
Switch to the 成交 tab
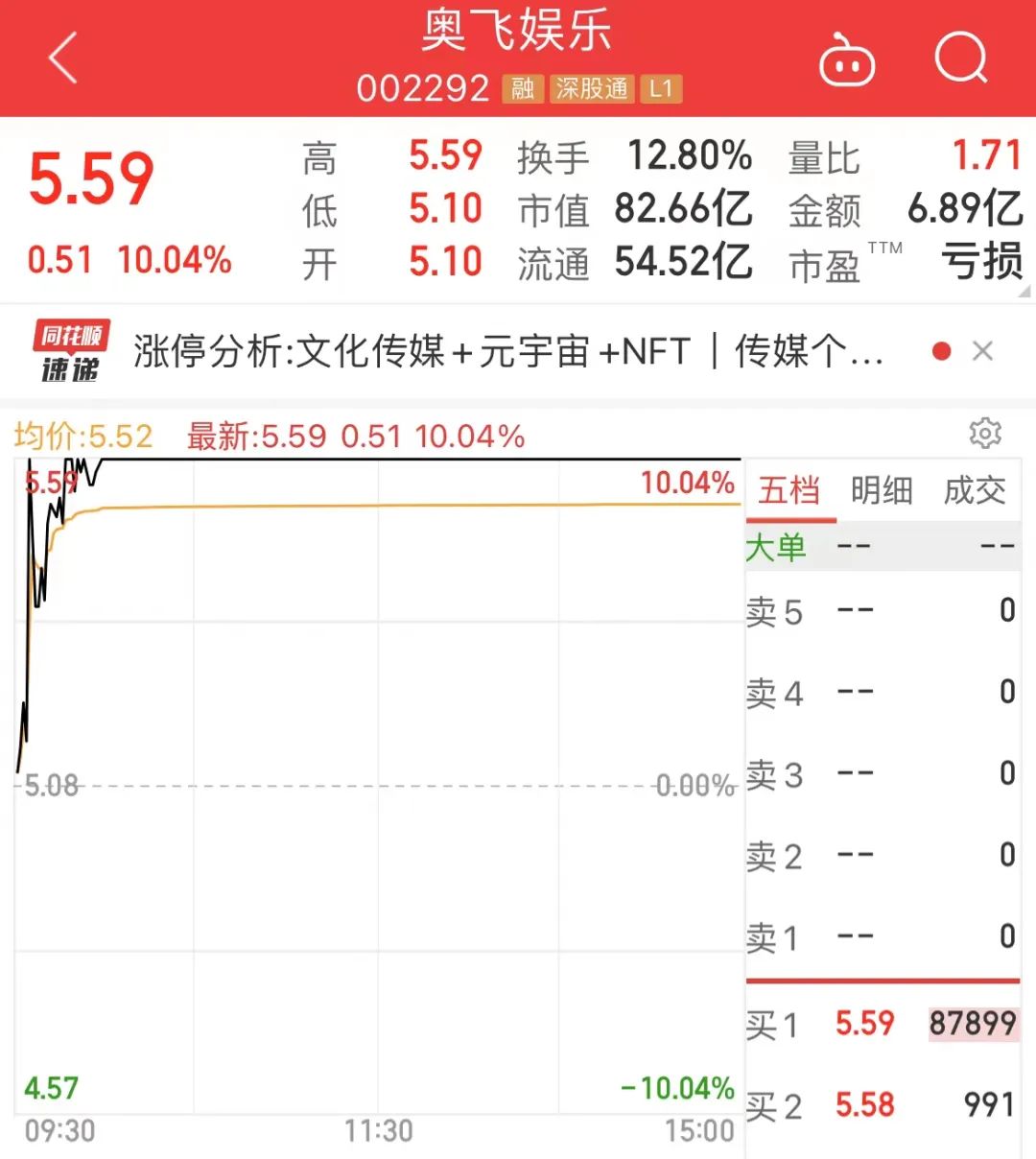point(973,490)
